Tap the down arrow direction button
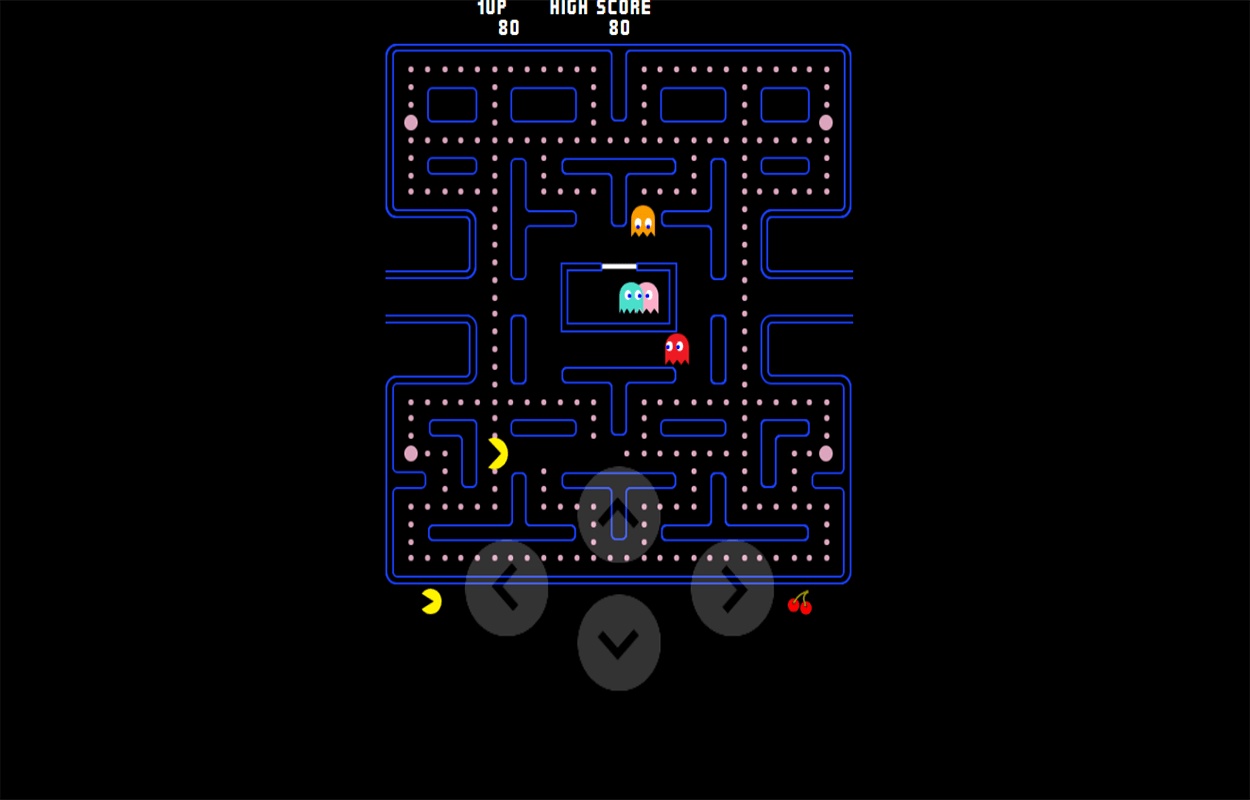1250x800 pixels. pos(619,643)
